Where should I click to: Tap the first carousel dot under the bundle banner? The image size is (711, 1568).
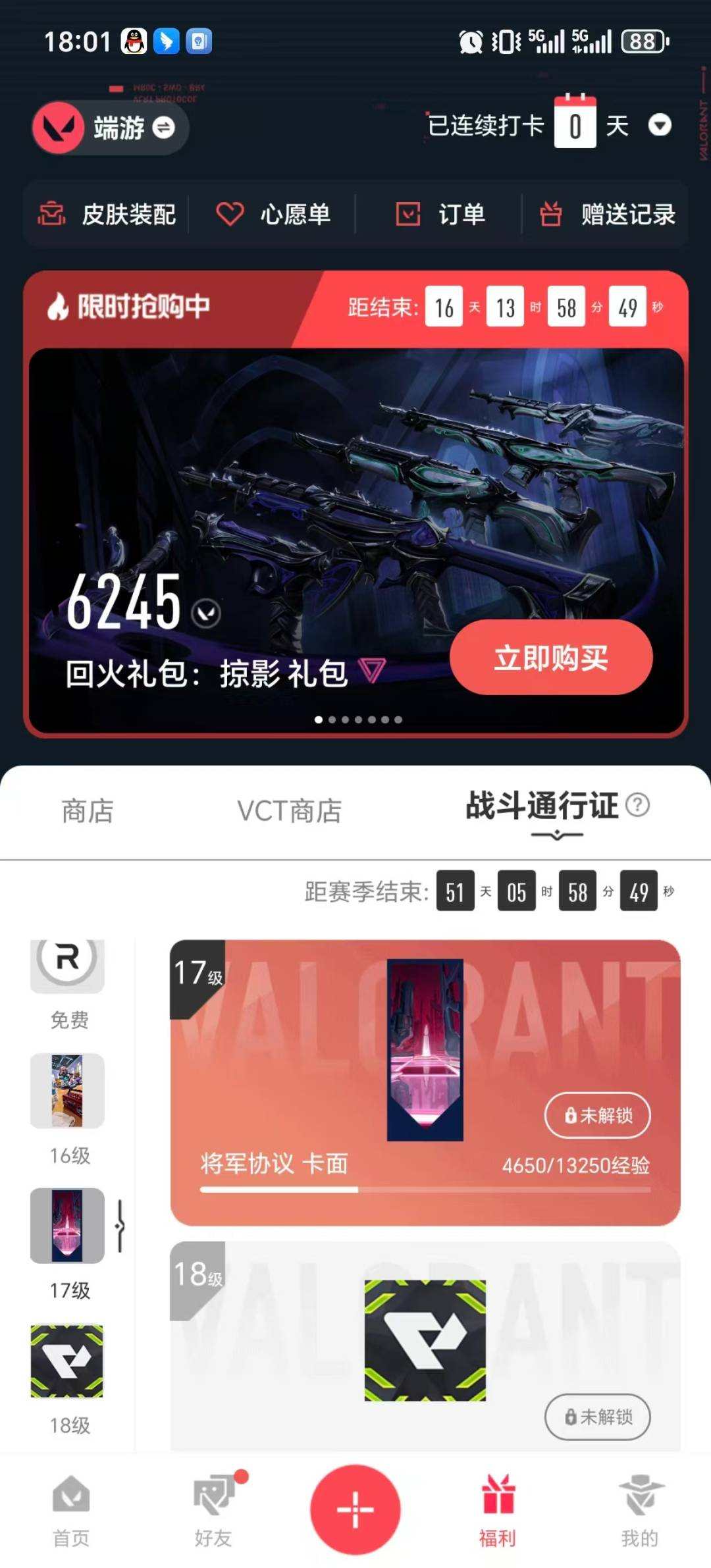319,720
